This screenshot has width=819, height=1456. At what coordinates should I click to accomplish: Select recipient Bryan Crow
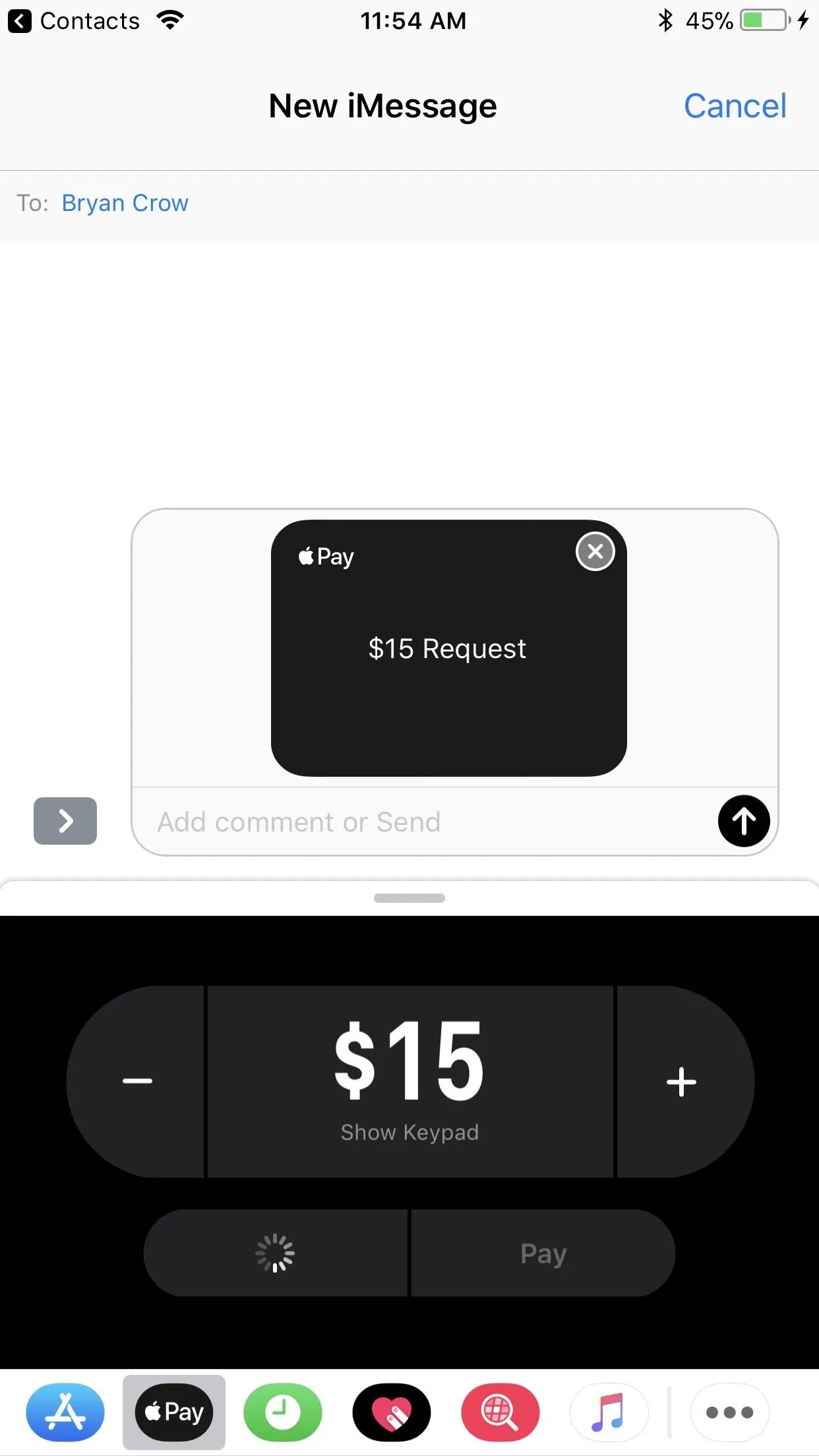coord(125,203)
